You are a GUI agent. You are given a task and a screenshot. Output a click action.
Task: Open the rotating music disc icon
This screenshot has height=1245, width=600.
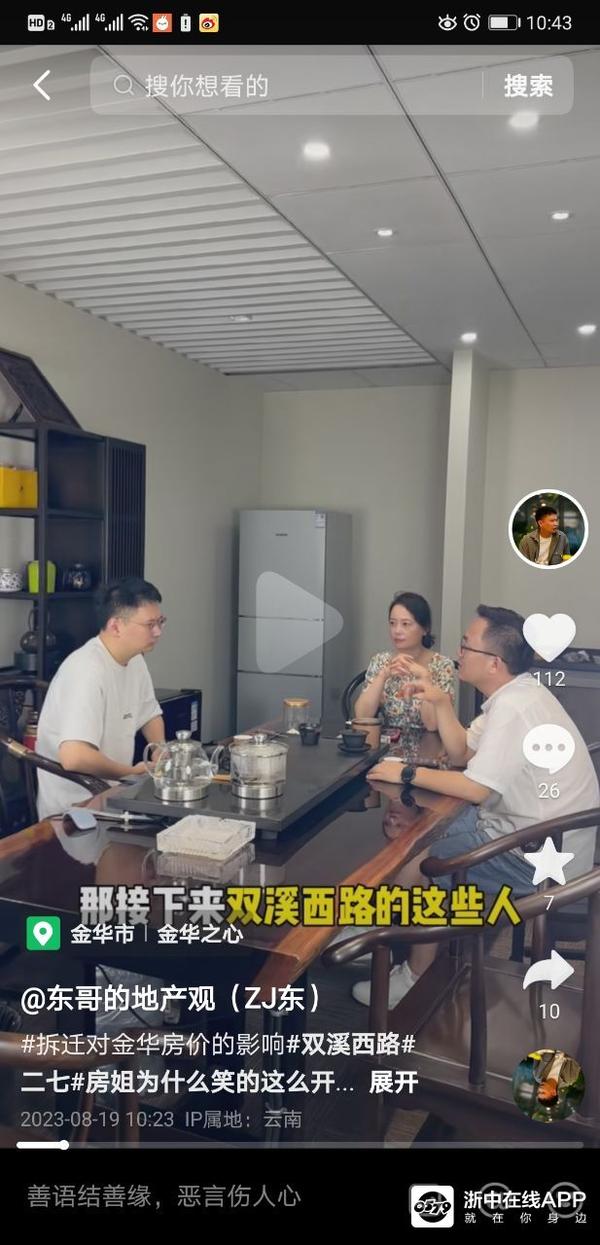548,1085
